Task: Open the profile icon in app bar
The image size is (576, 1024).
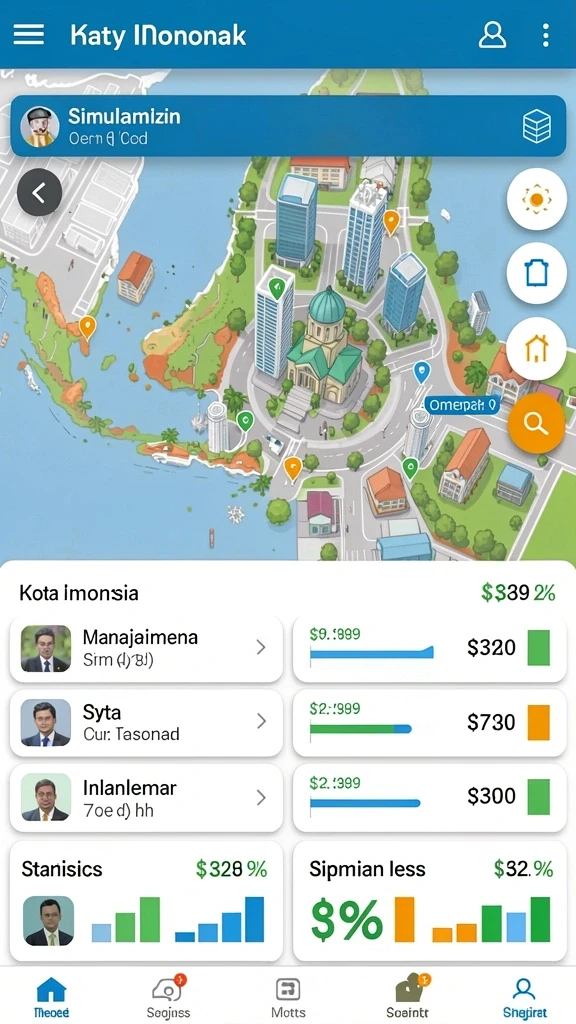Action: pos(492,35)
